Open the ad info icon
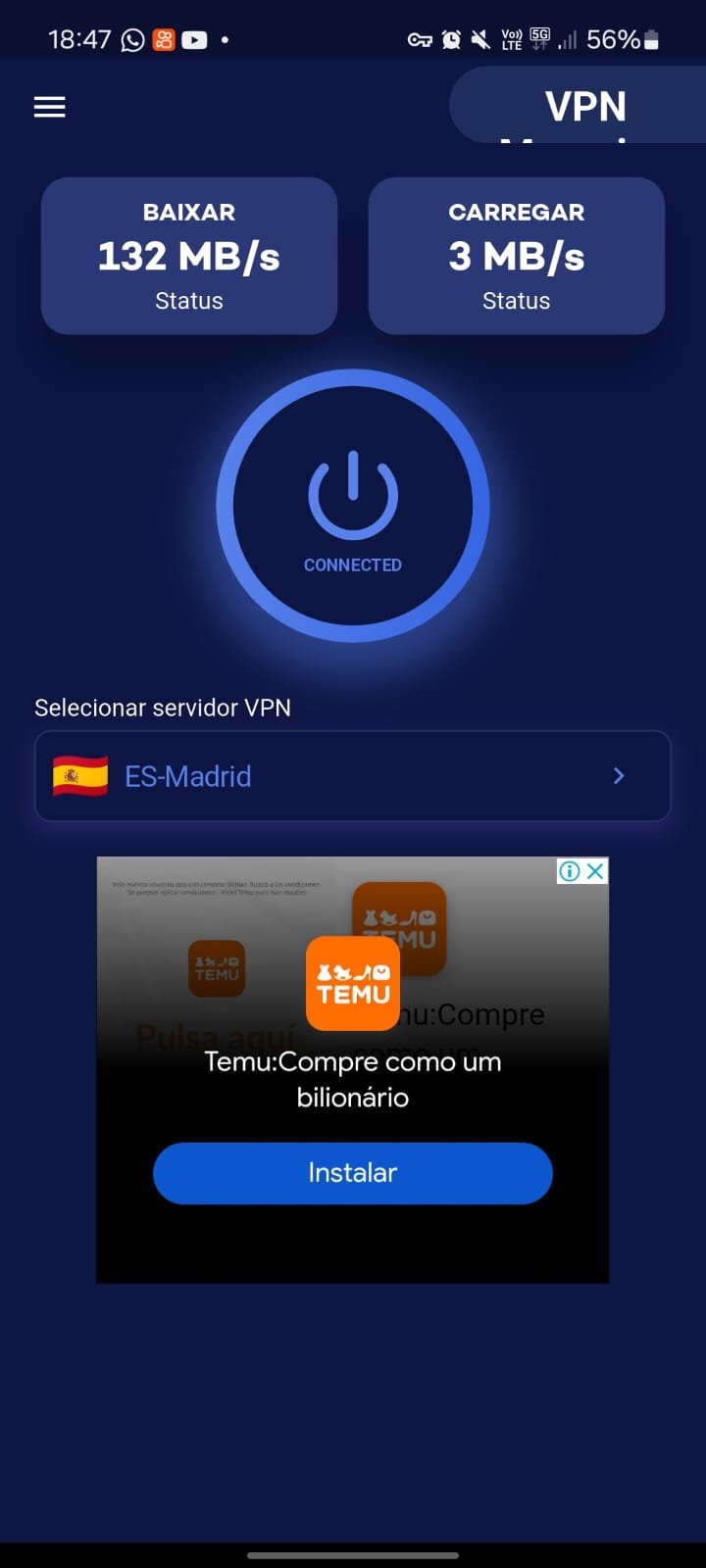Image resolution: width=706 pixels, height=1568 pixels. click(570, 871)
